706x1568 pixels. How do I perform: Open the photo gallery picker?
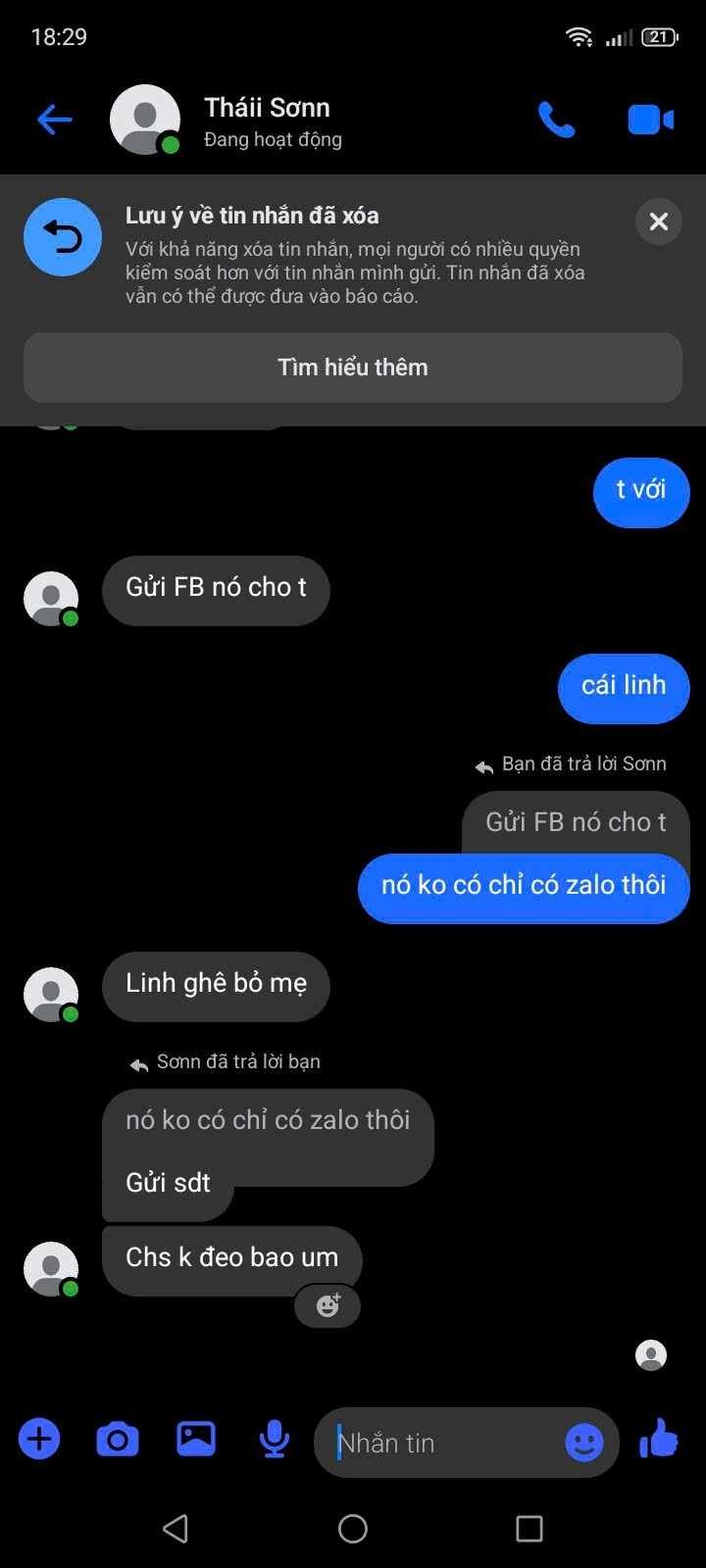pyautogui.click(x=196, y=1439)
